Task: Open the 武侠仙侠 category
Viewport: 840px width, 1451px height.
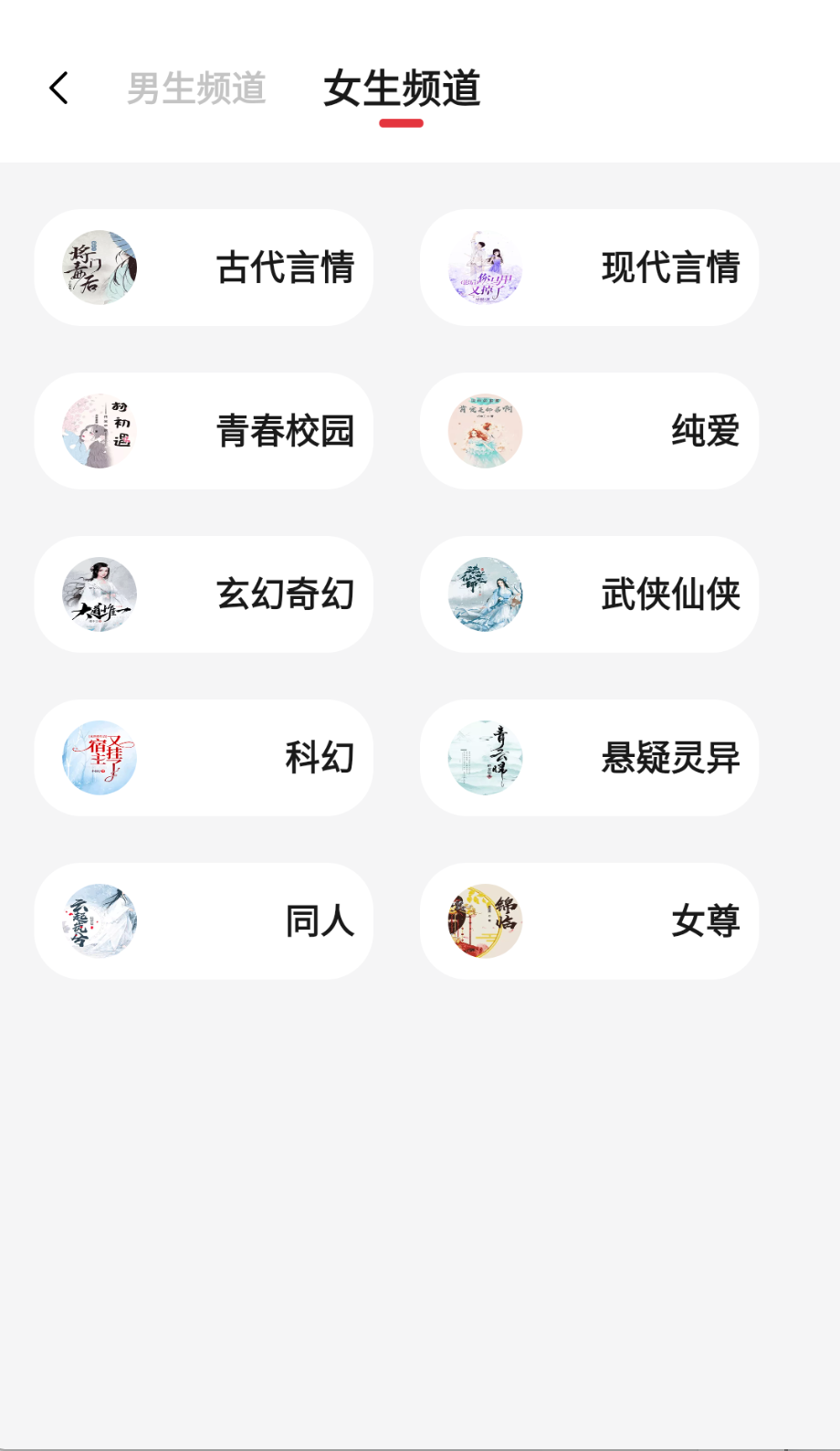Action: click(588, 594)
